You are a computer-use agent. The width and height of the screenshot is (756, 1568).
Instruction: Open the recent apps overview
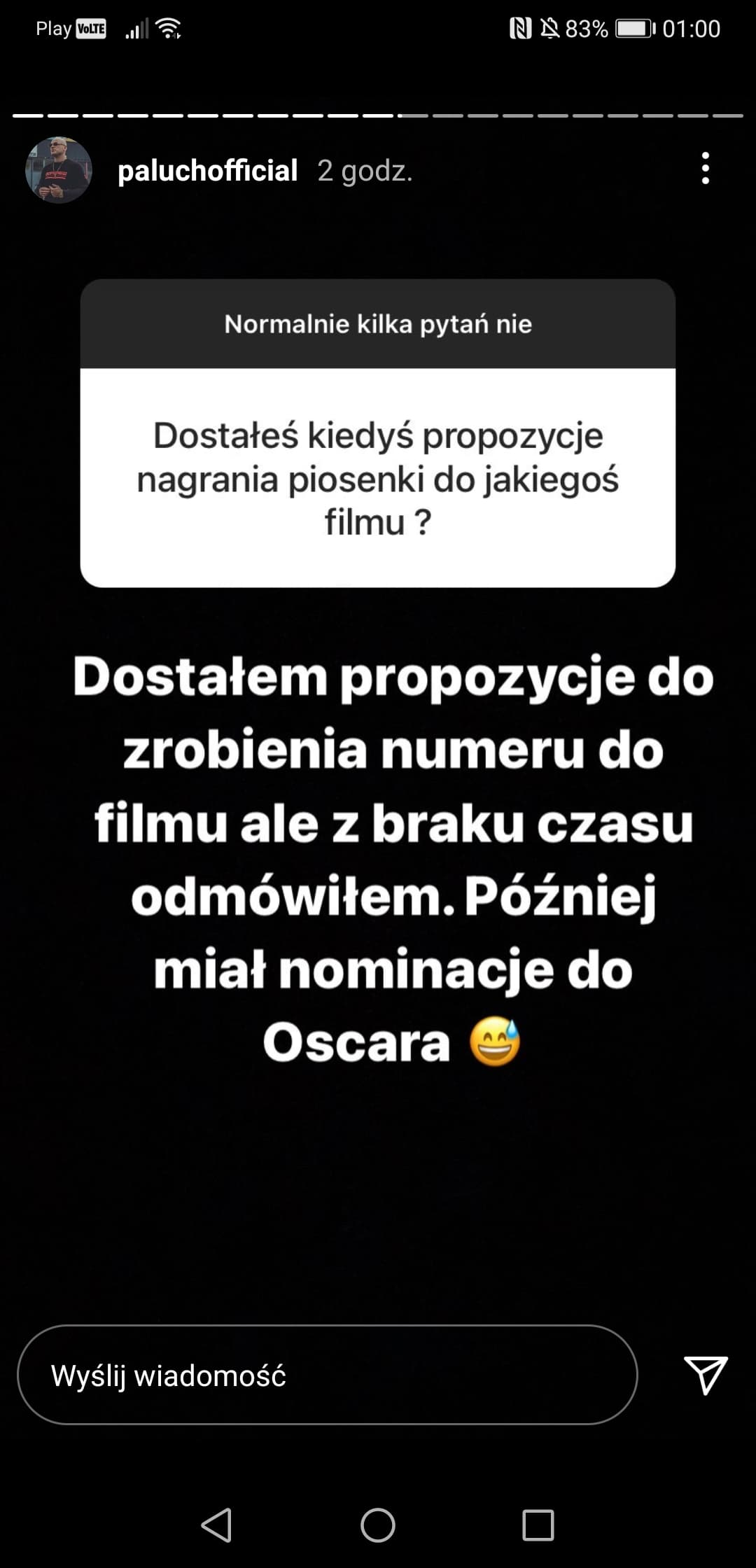[x=538, y=1525]
